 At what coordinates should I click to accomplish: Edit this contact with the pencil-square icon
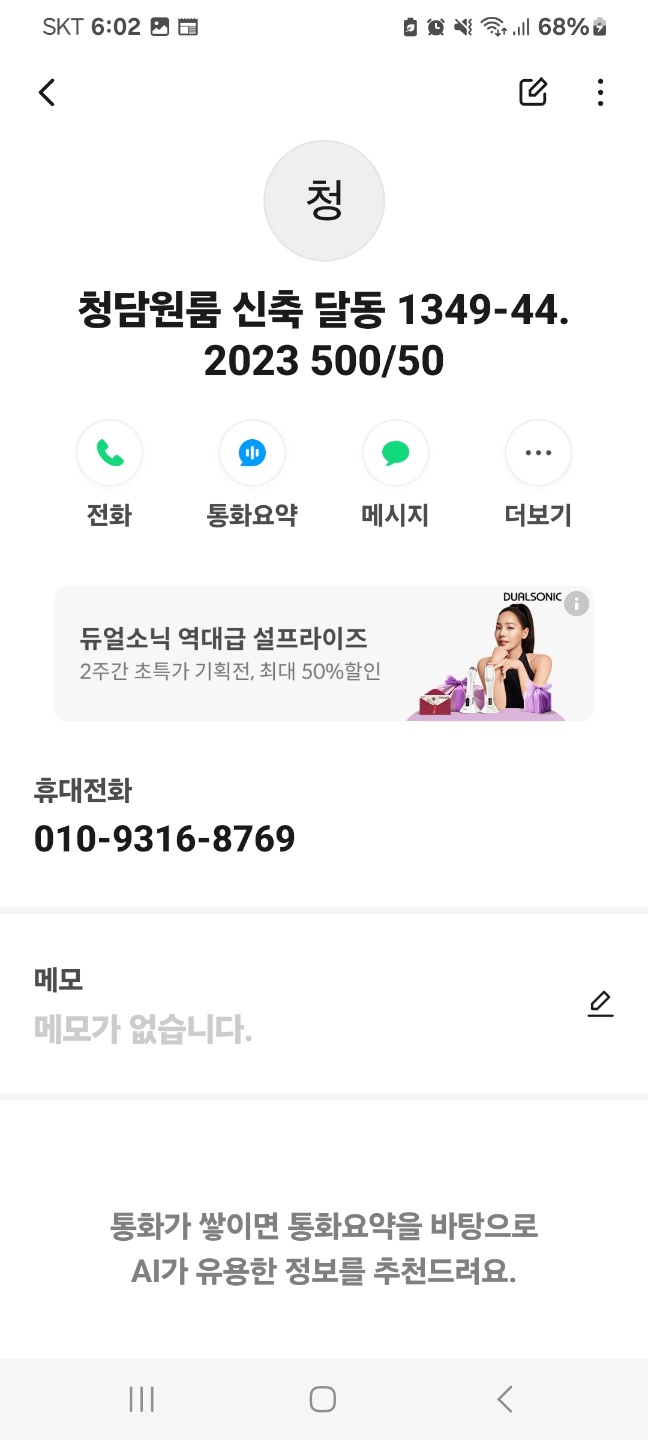(x=533, y=92)
